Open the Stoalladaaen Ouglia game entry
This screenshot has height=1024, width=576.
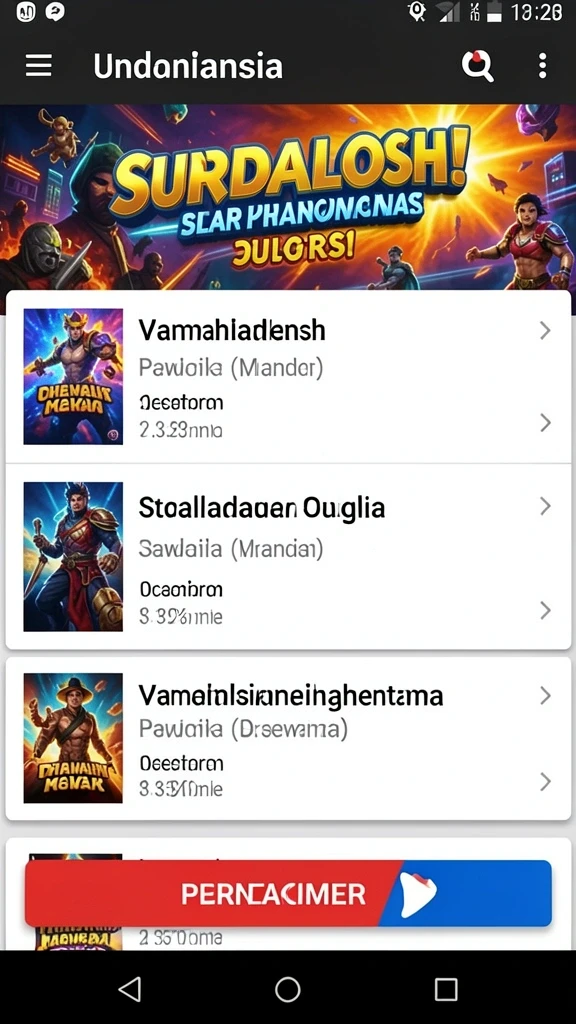[288, 556]
